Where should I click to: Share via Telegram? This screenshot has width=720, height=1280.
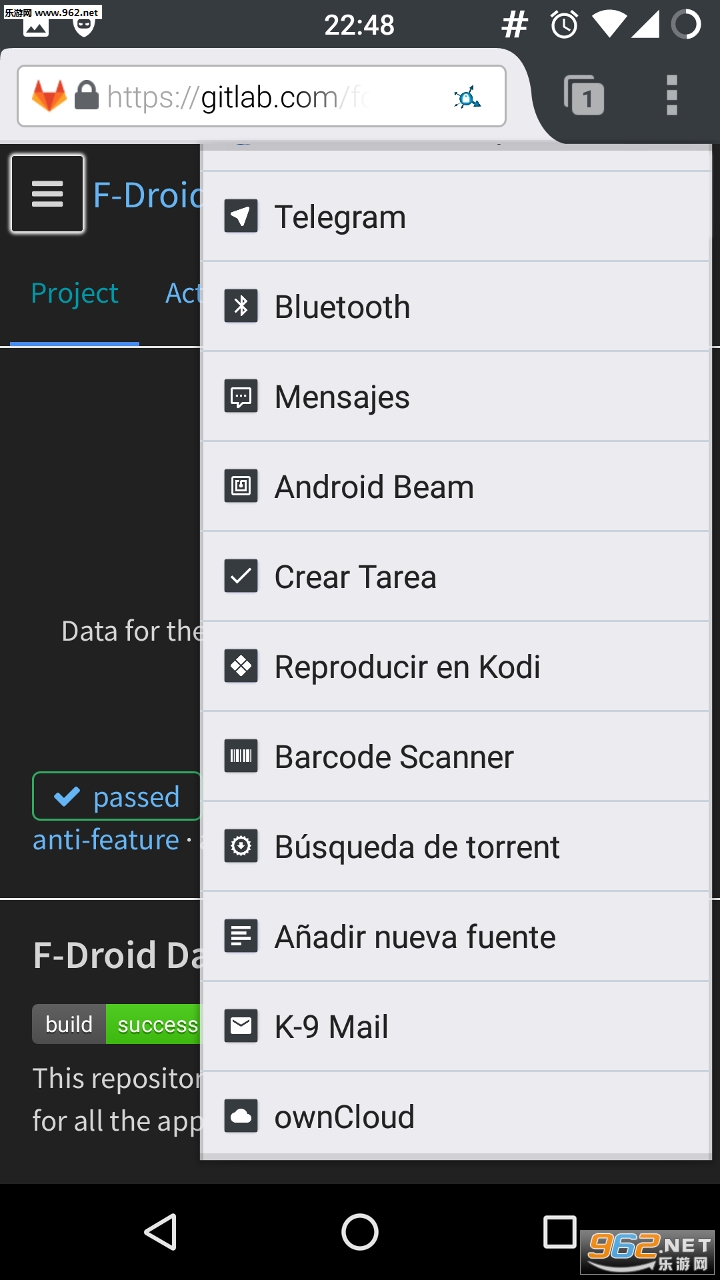pos(456,217)
